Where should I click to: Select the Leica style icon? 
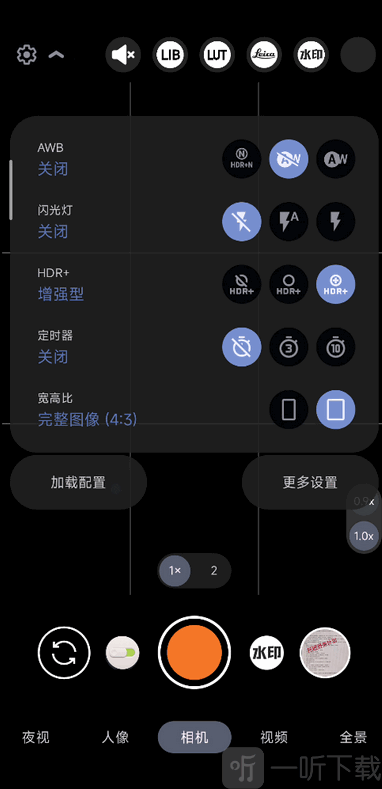[x=264, y=54]
